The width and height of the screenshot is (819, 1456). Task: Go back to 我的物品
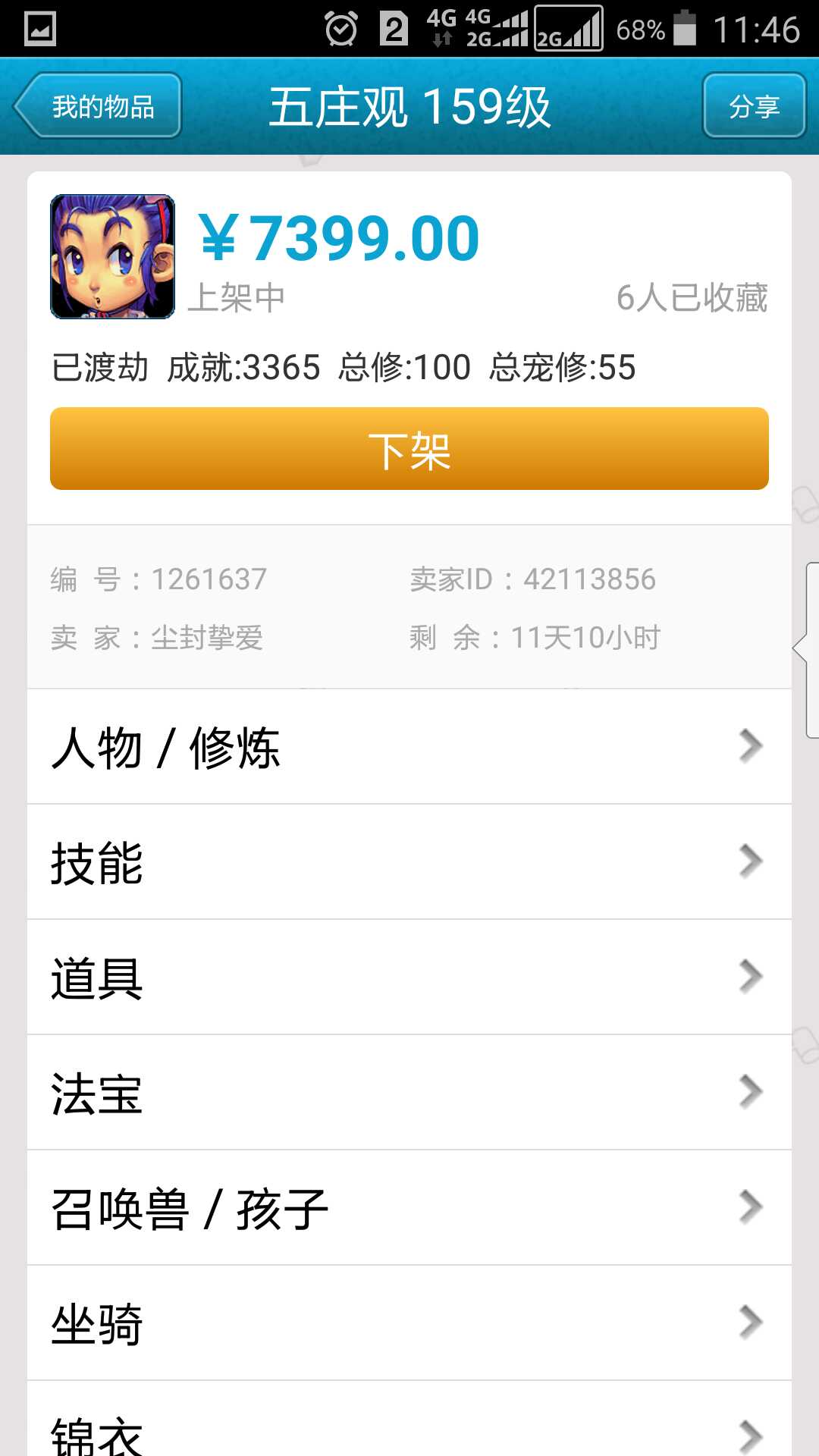(99, 105)
